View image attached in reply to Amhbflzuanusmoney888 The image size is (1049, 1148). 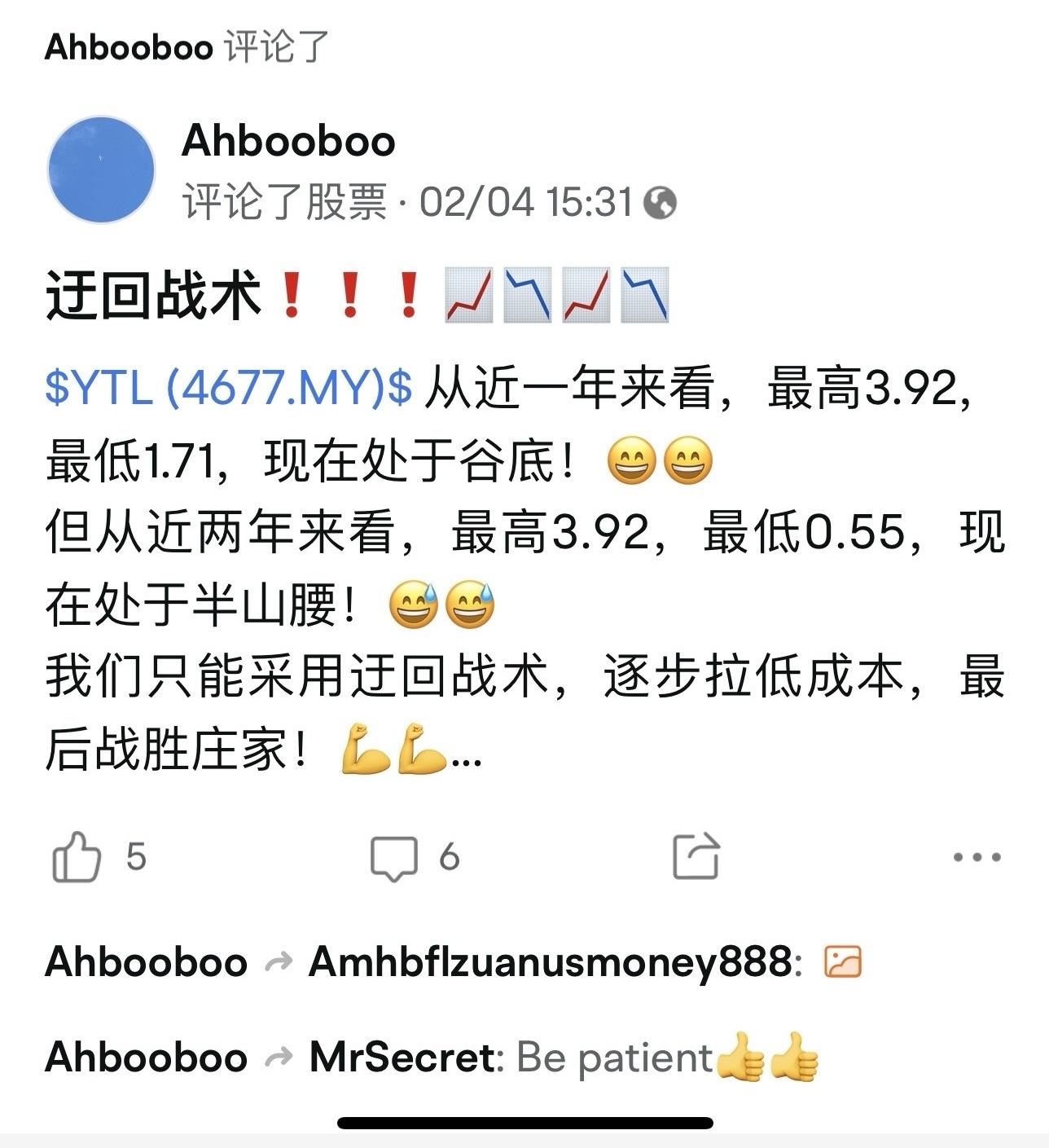click(843, 962)
